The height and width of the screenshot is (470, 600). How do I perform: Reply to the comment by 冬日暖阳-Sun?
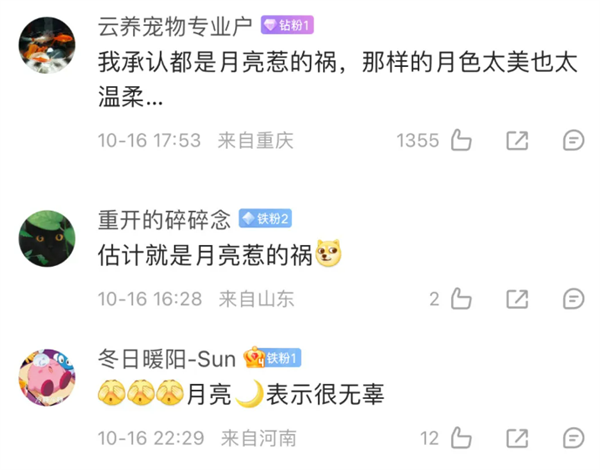(x=573, y=437)
